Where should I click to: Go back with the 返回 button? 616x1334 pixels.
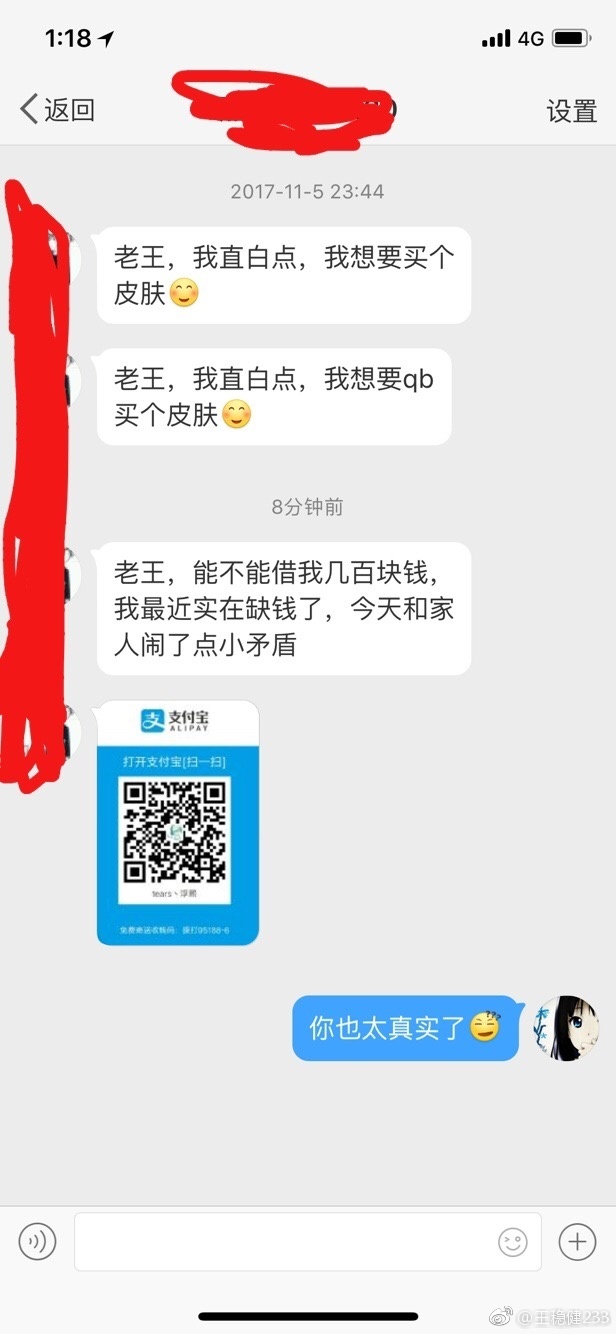58,109
